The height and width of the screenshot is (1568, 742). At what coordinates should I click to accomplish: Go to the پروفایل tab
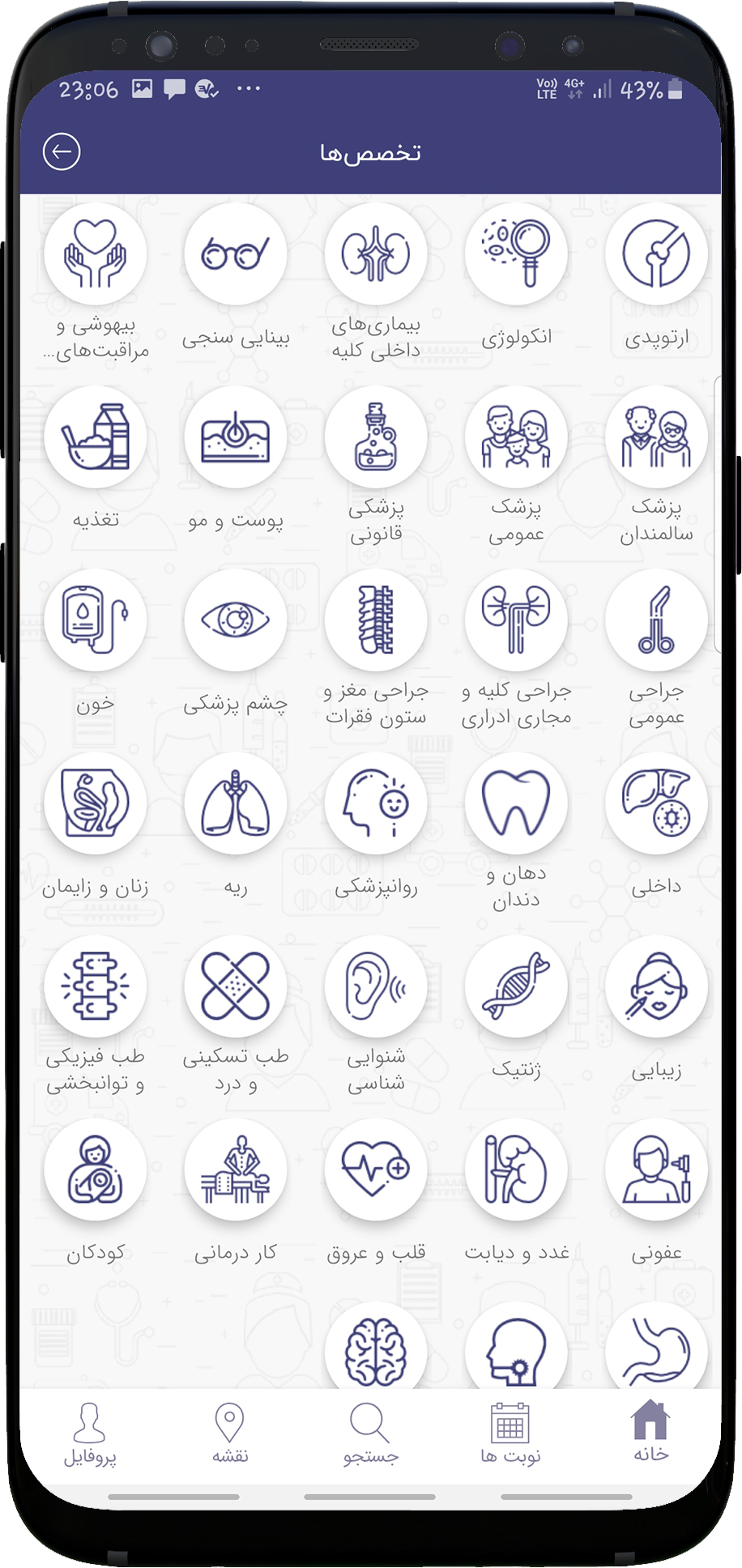coord(89,1433)
